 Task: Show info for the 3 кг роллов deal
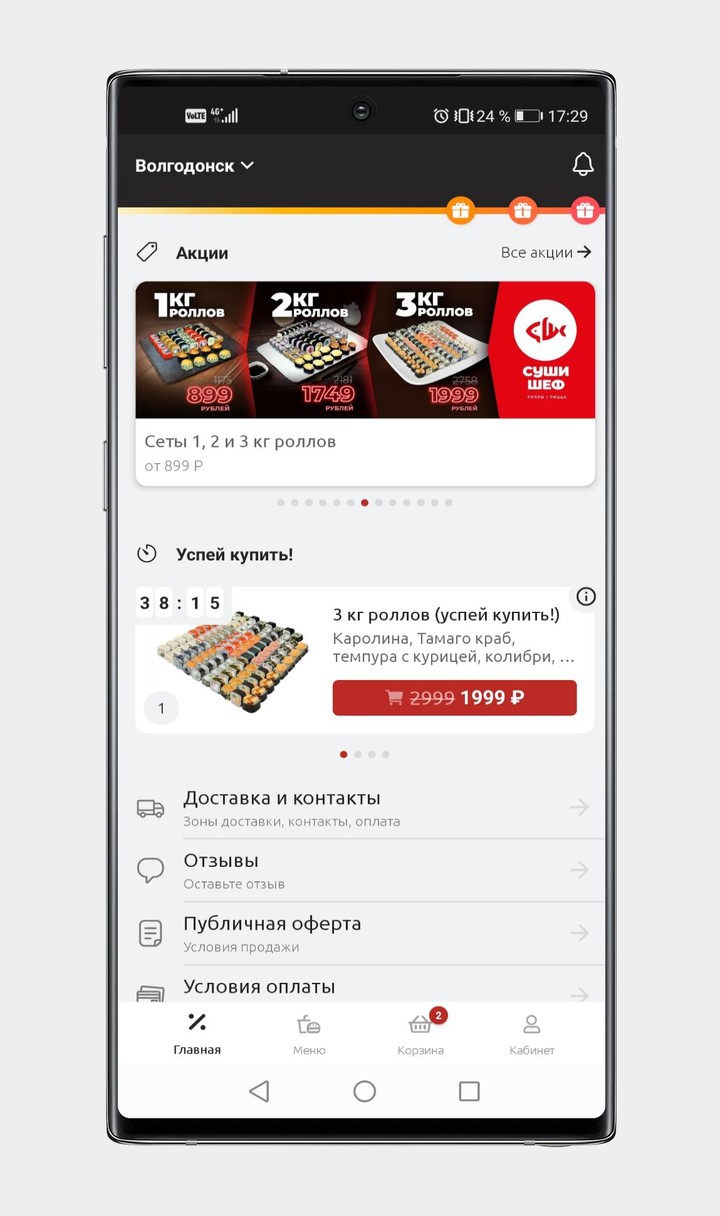(x=586, y=597)
